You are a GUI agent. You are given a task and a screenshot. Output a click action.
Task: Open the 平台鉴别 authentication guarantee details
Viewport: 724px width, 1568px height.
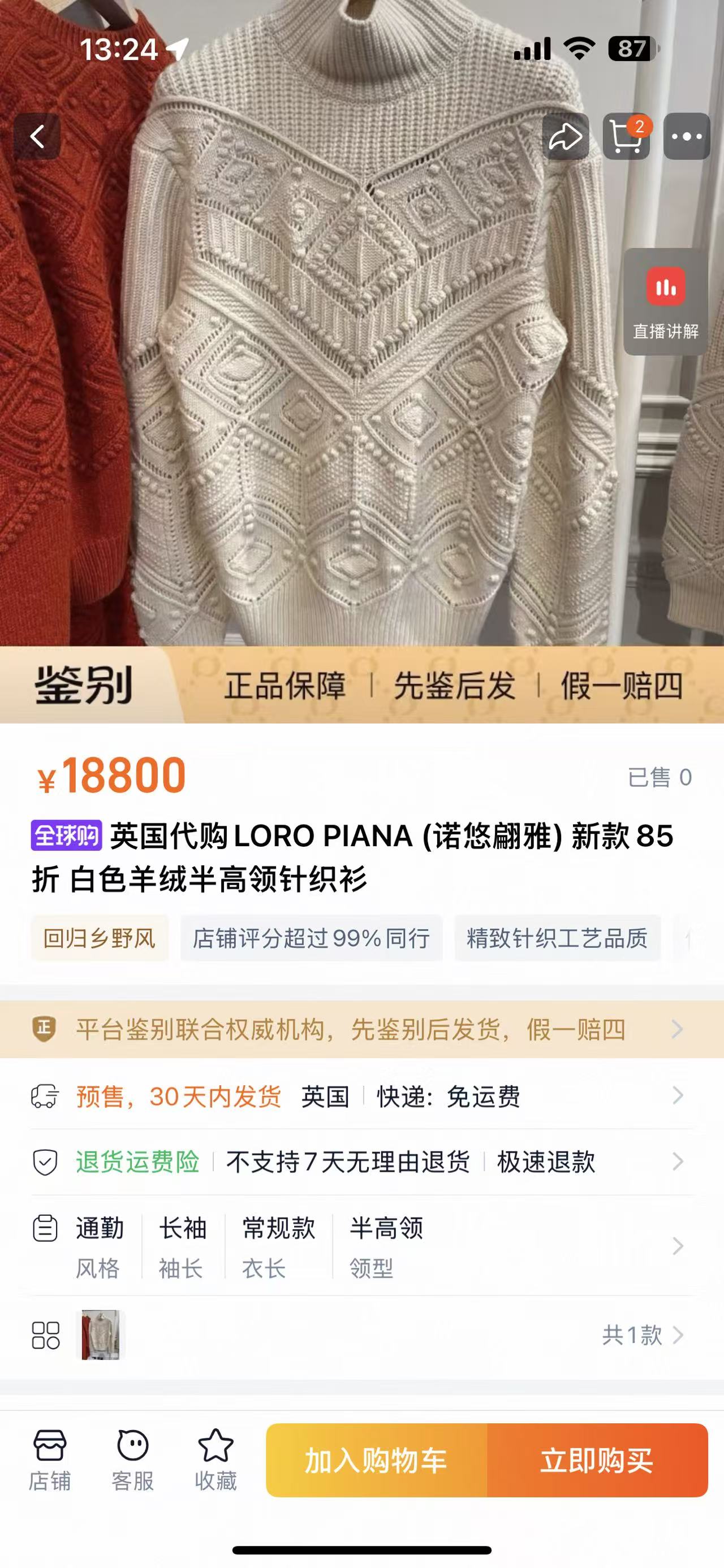(x=361, y=1029)
